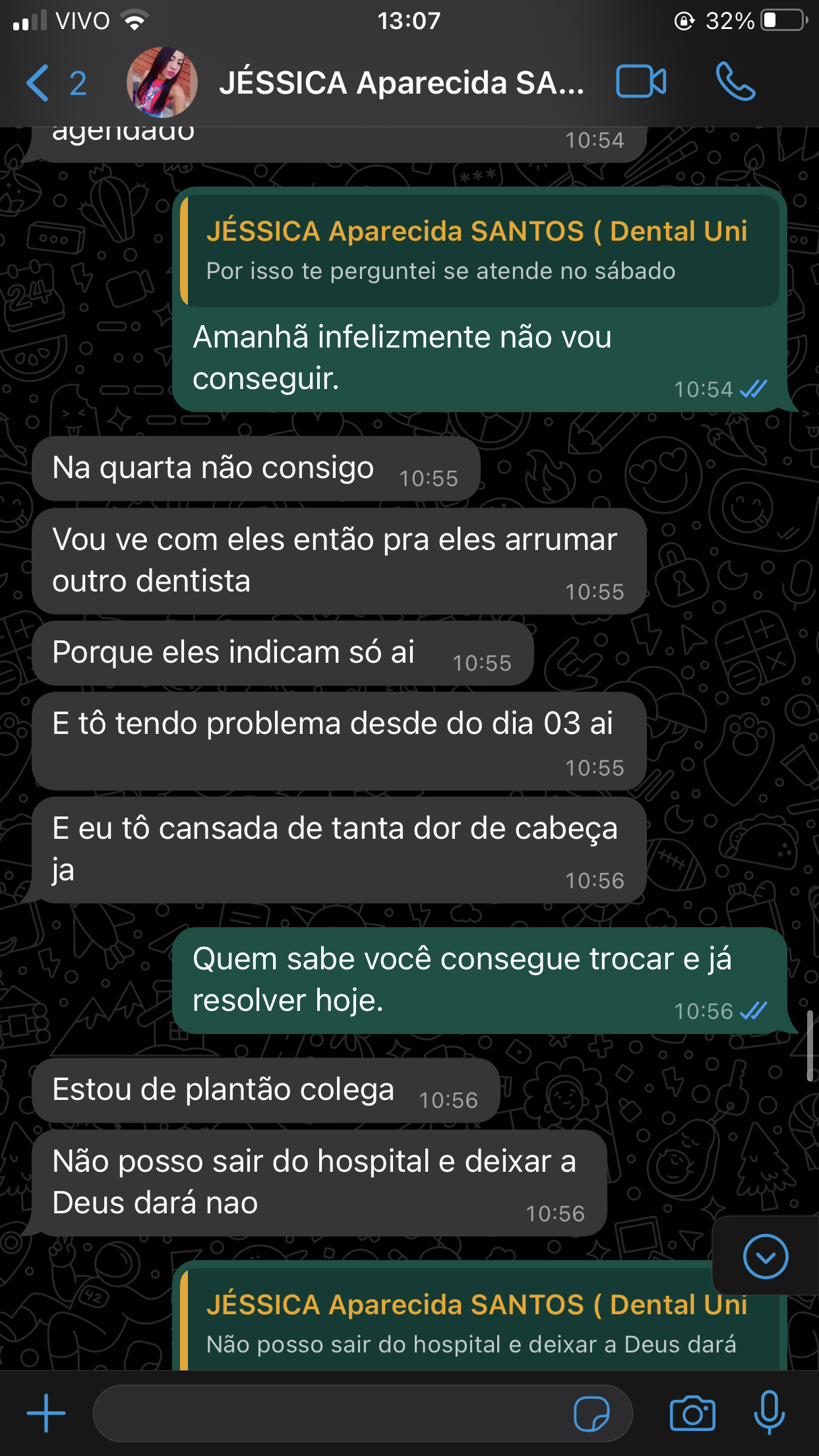The height and width of the screenshot is (1456, 819).
Task: Open the camera to send a photo
Action: click(x=692, y=1413)
